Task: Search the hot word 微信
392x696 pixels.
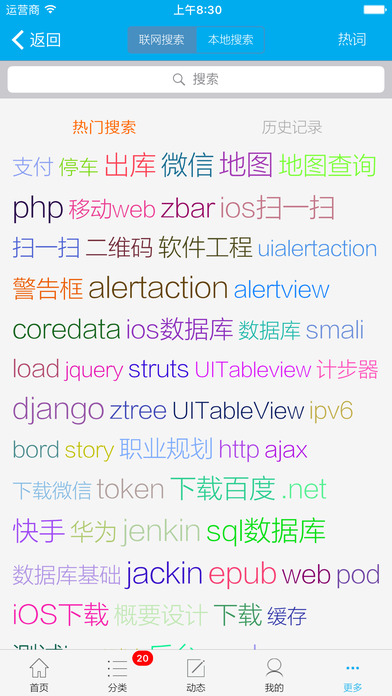Action: 187,165
